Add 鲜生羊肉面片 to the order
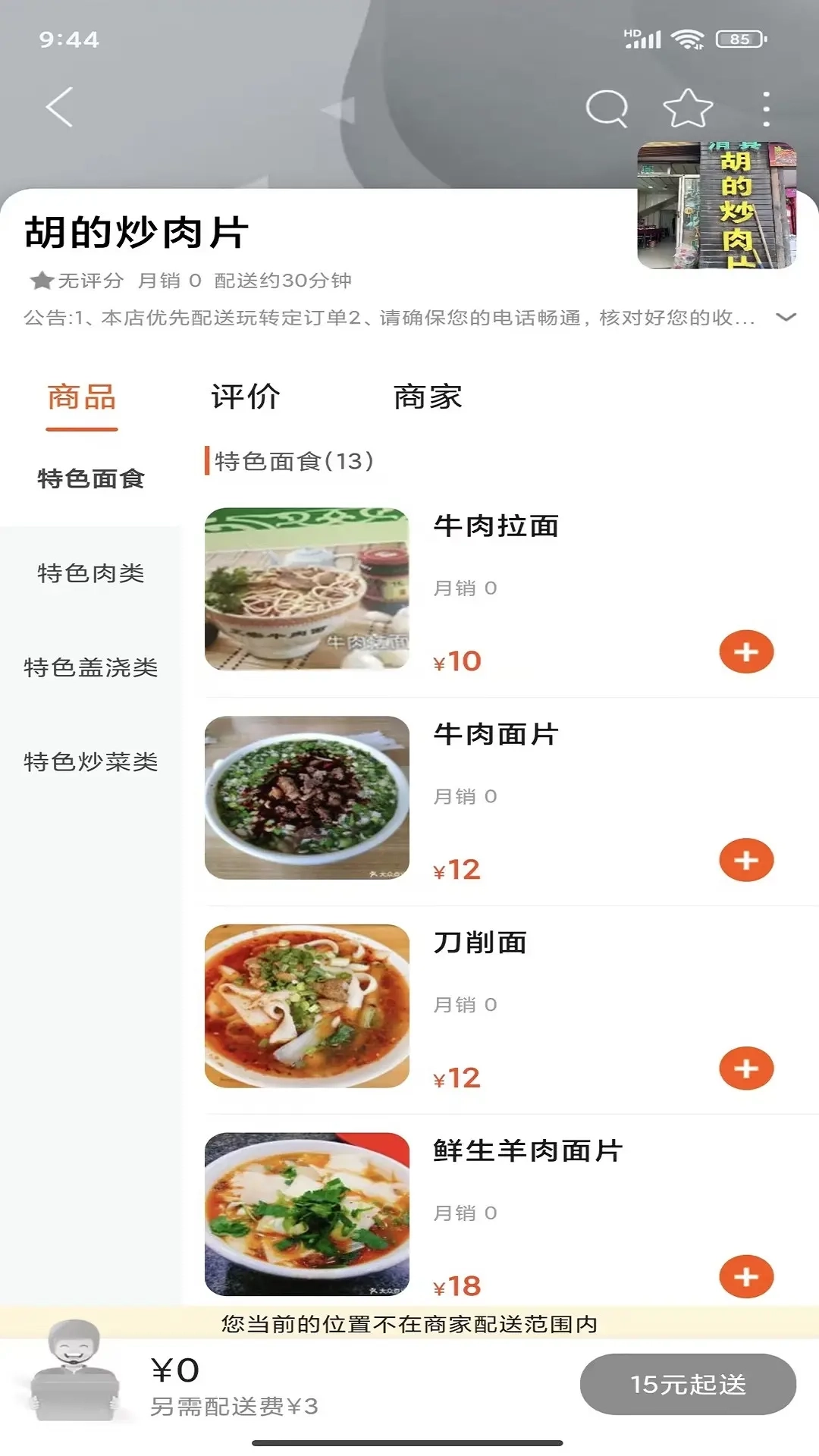The image size is (819, 1456). click(745, 1277)
